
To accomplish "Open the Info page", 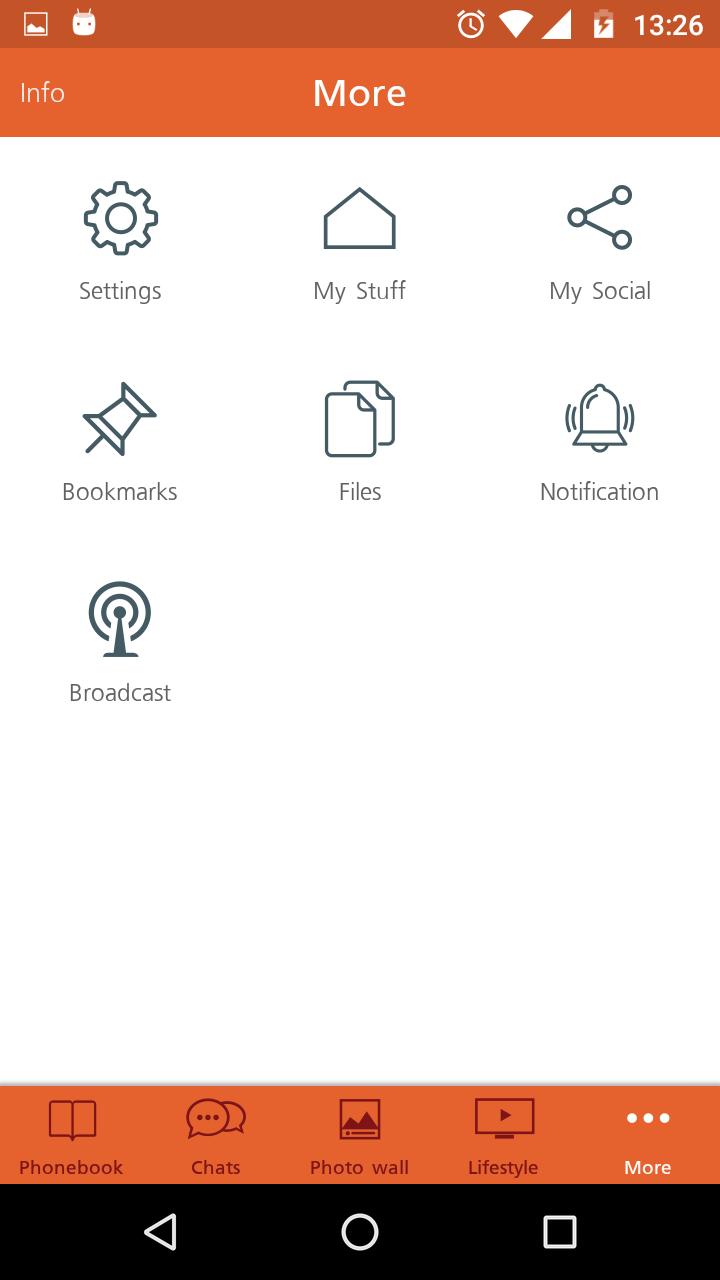I will click(42, 93).
